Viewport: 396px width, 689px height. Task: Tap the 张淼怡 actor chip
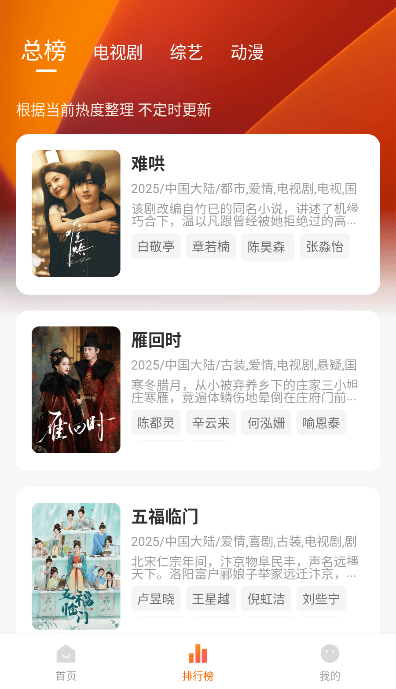pyautogui.click(x=325, y=247)
